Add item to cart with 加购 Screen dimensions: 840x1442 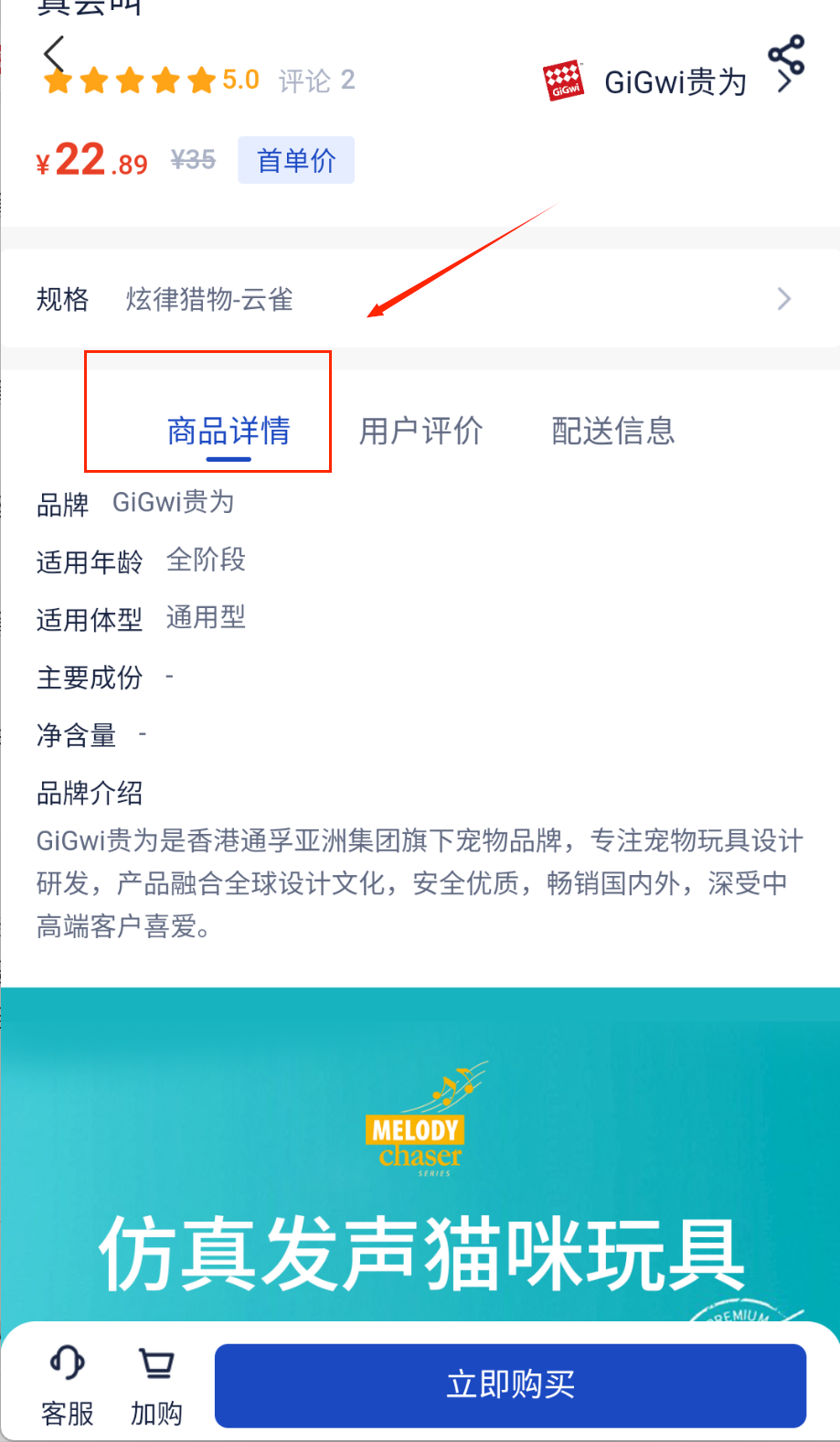coord(156,1385)
